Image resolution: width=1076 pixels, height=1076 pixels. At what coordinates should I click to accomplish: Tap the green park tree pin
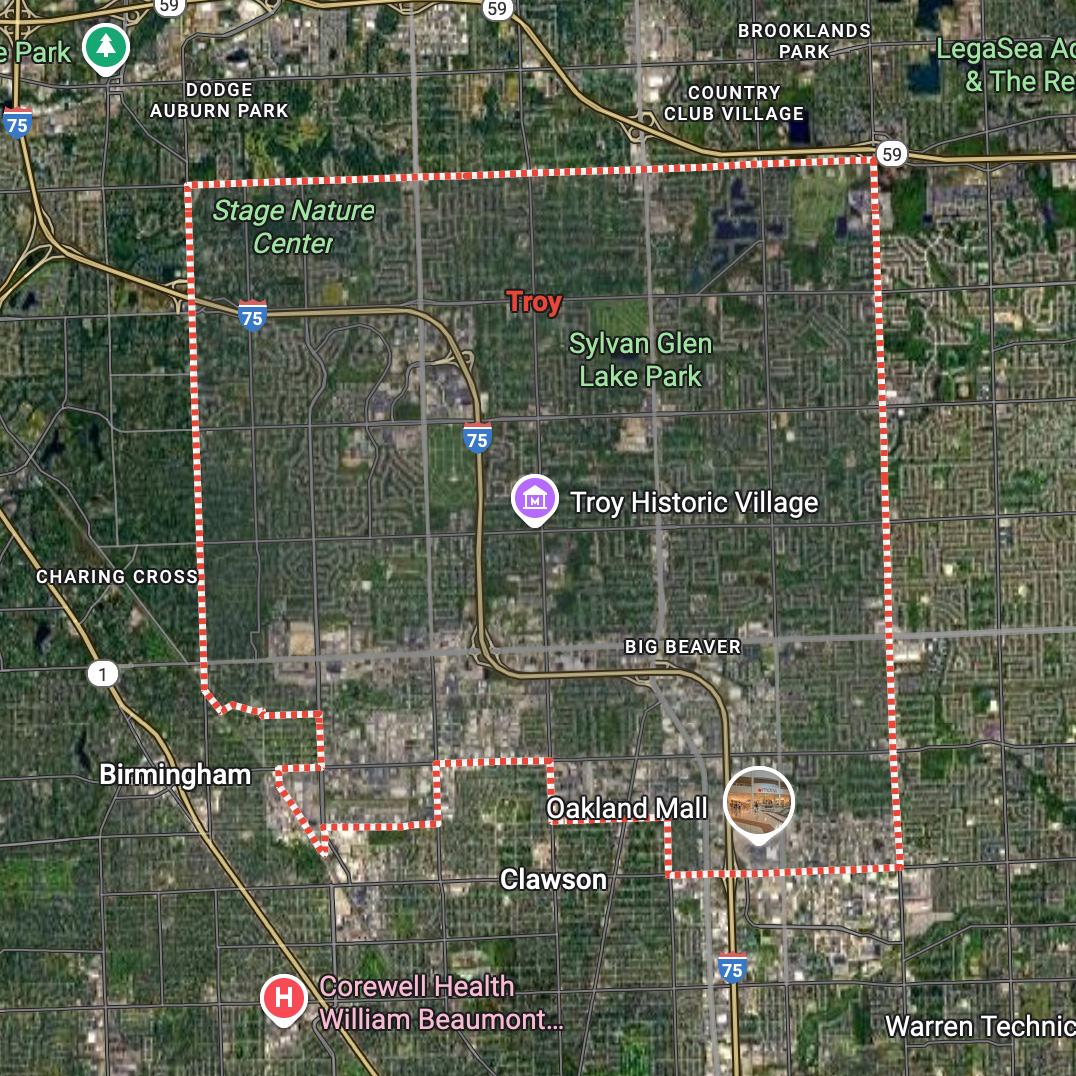pyautogui.click(x=105, y=47)
